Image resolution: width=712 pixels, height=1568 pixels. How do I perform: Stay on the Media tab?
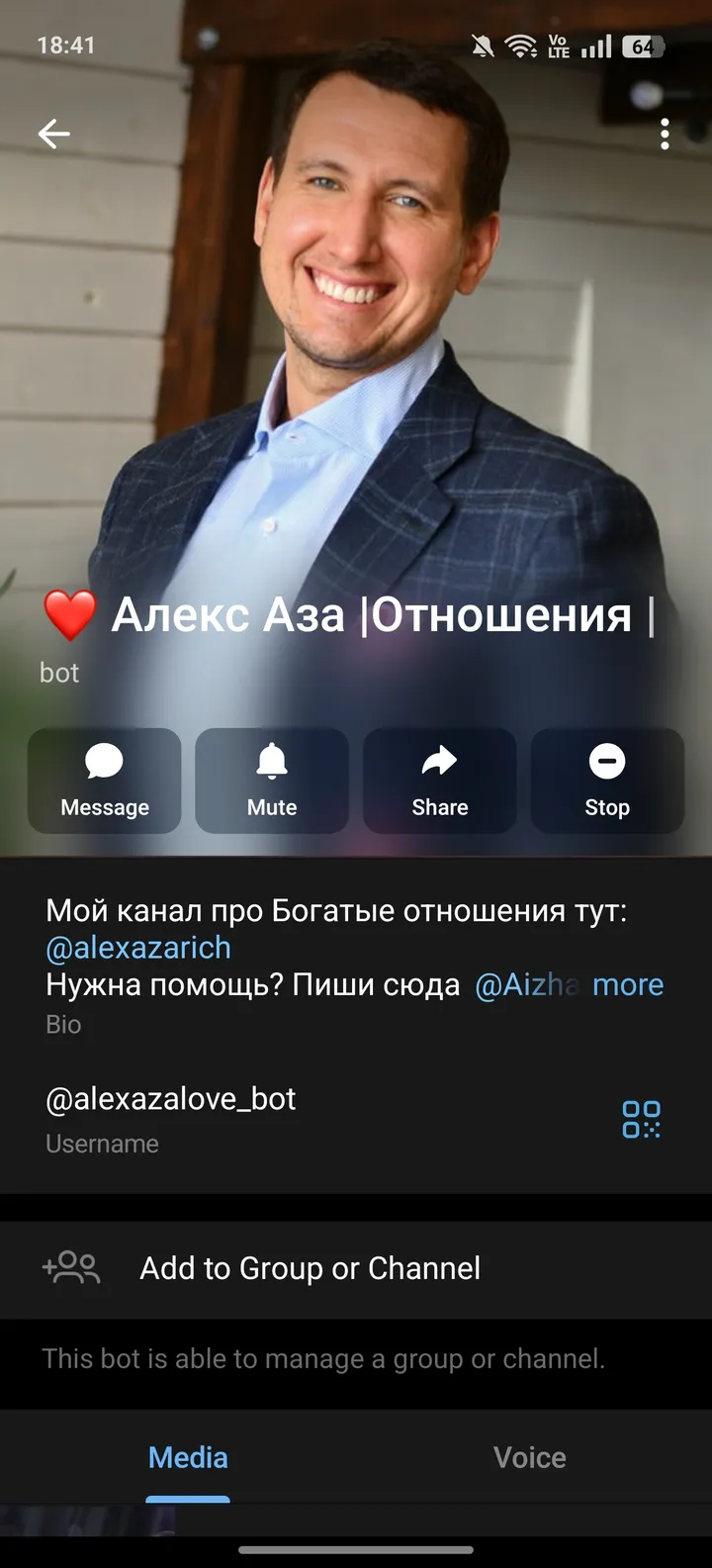coord(188,1457)
